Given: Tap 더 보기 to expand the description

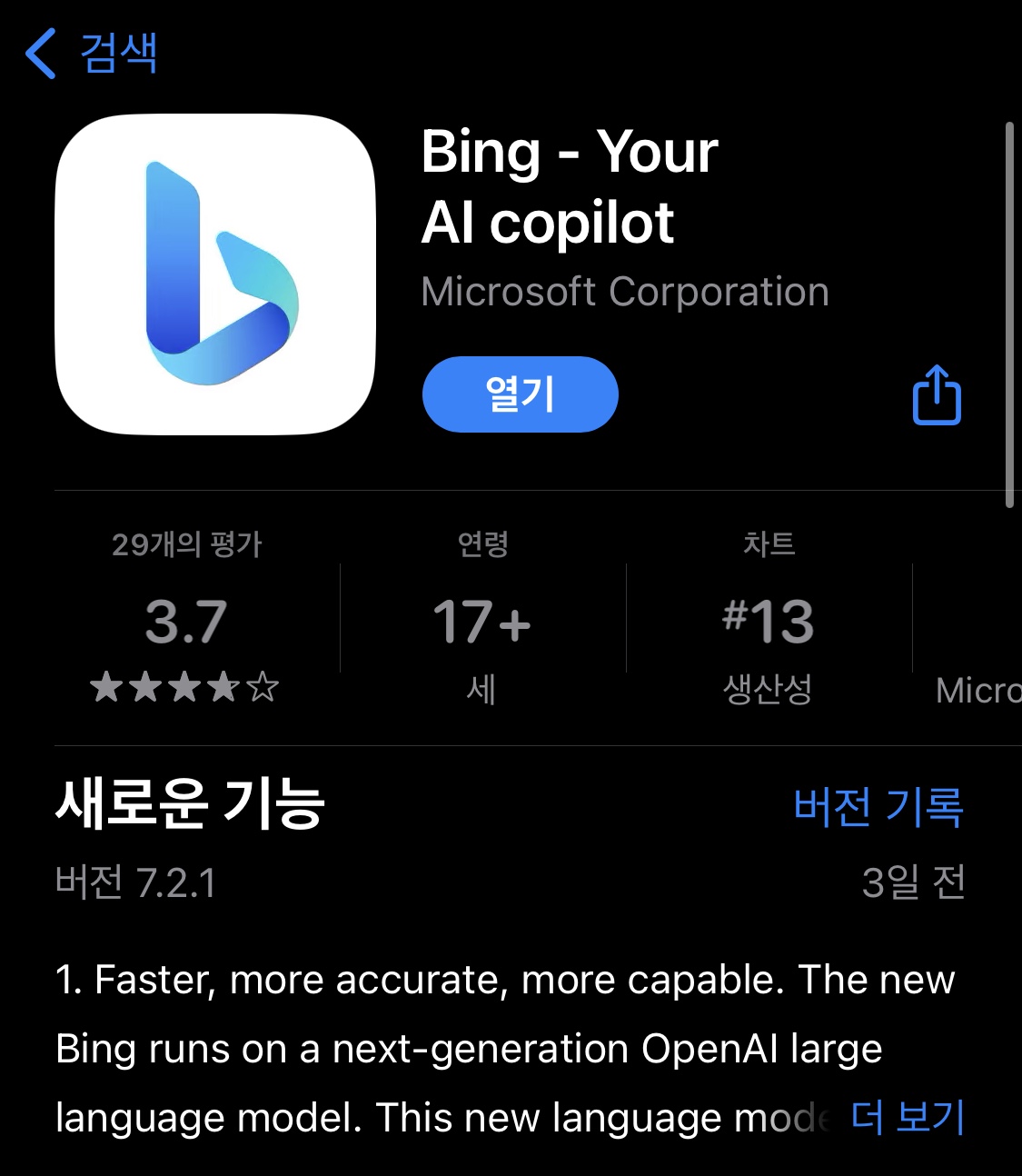Looking at the screenshot, I should (906, 1118).
